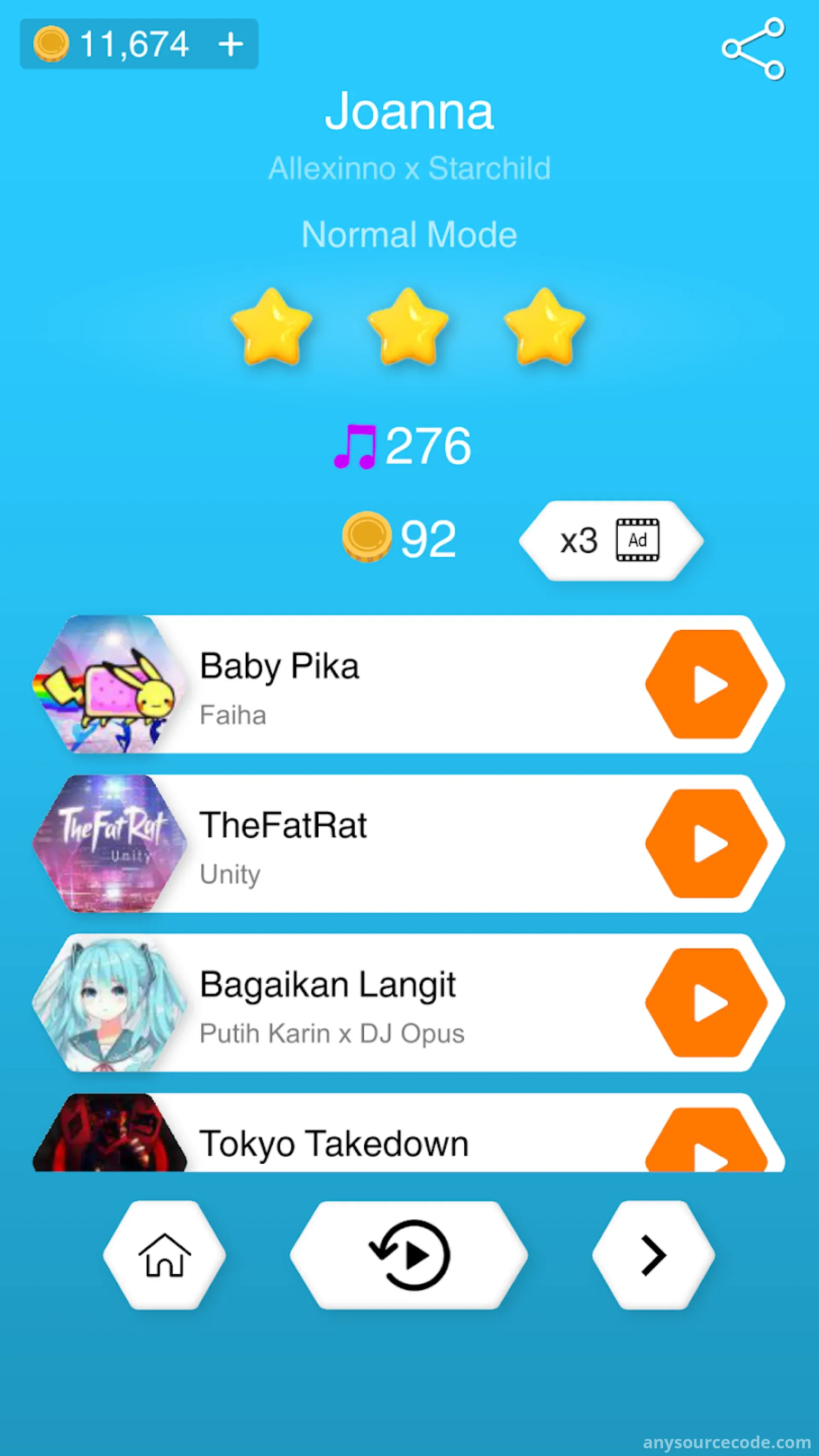Play TheFatRat Unity song
Image resolution: width=819 pixels, height=1456 pixels.
click(x=706, y=843)
